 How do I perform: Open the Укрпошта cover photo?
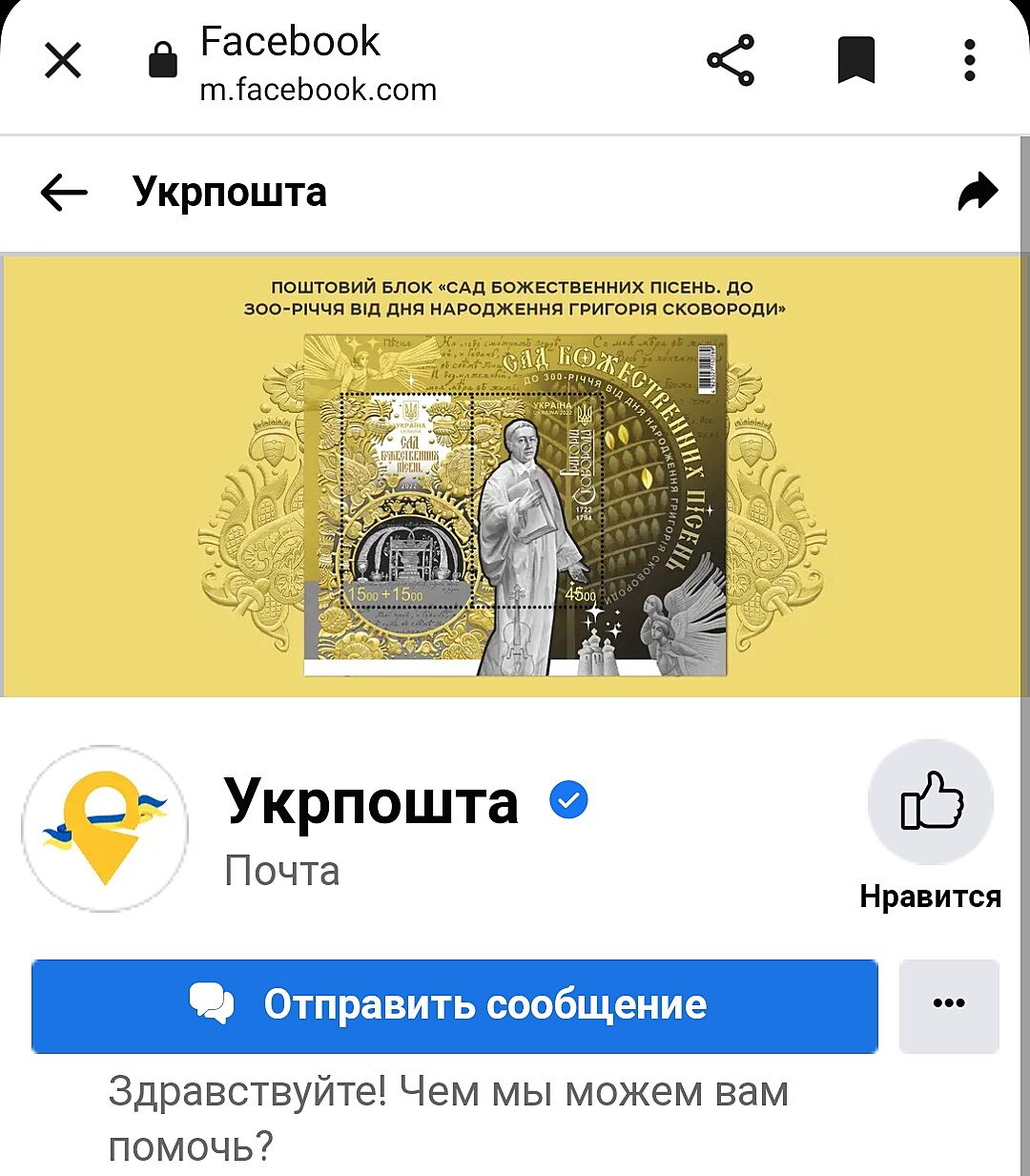coord(513,477)
